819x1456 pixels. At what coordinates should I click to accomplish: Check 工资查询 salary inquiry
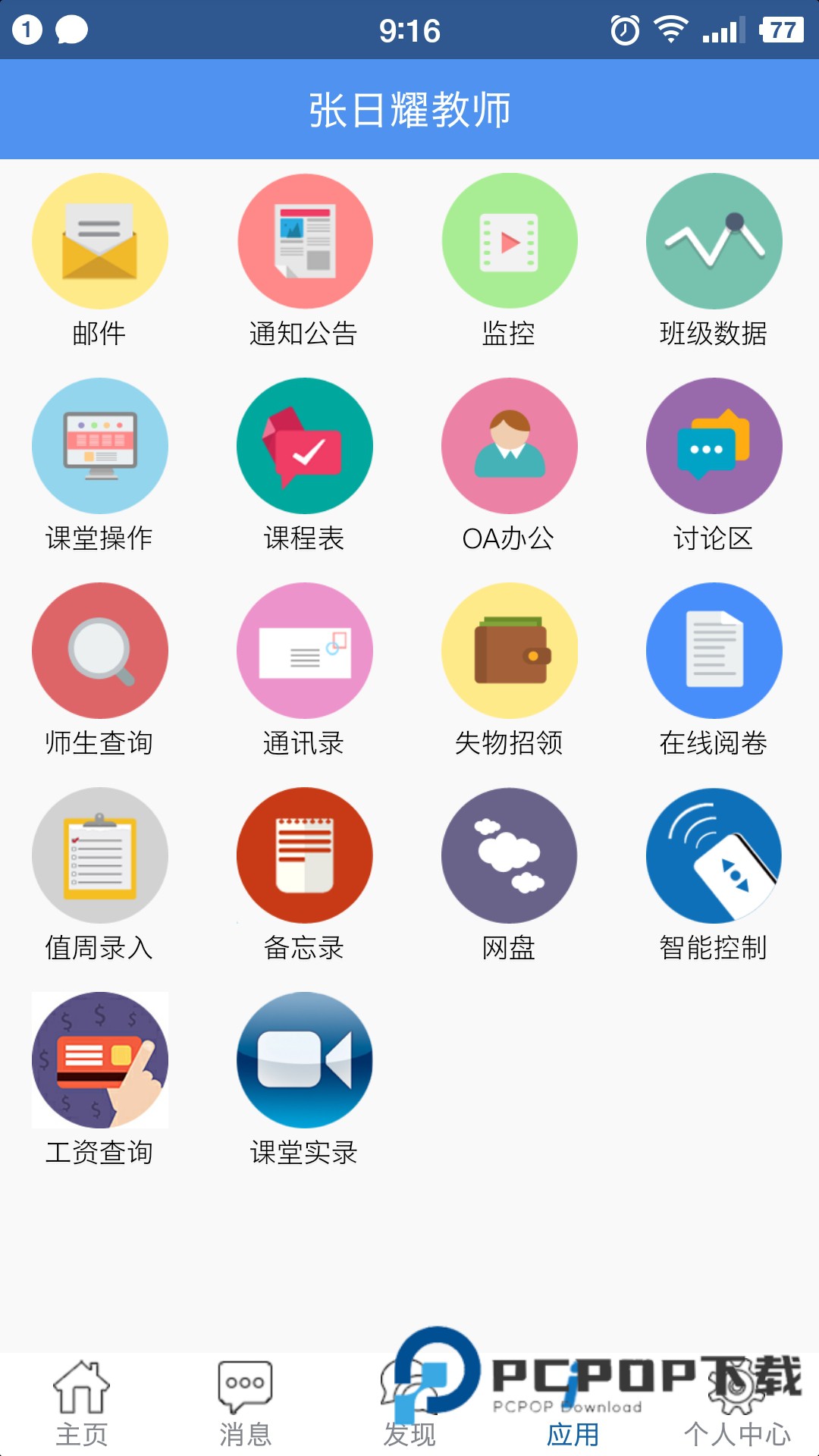pos(99,1060)
